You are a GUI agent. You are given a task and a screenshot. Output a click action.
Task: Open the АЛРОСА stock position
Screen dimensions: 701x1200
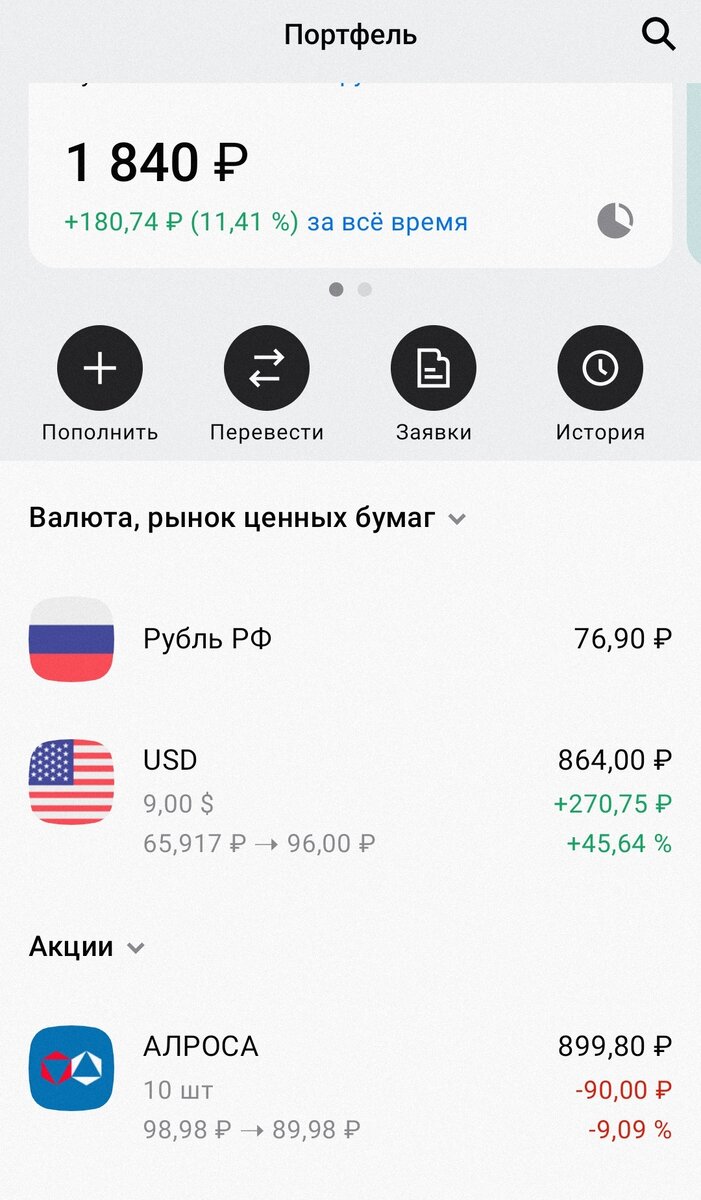(350, 1088)
